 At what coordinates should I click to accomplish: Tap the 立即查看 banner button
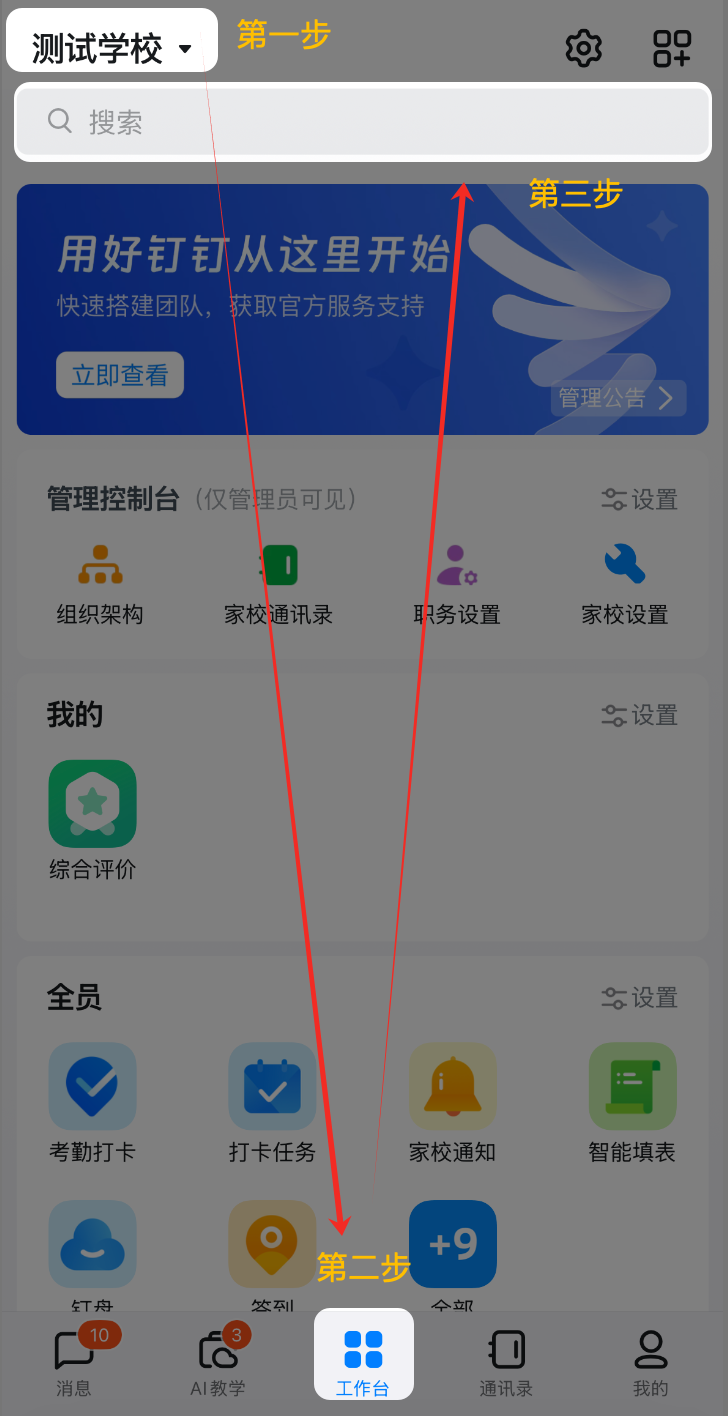120,375
